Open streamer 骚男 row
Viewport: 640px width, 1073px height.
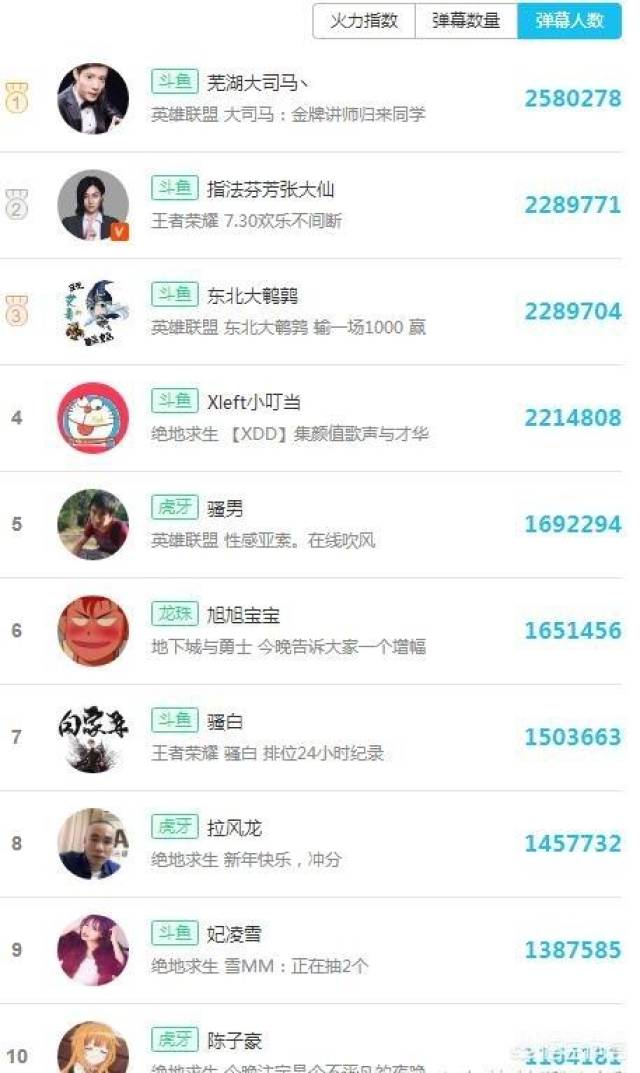(x=225, y=509)
